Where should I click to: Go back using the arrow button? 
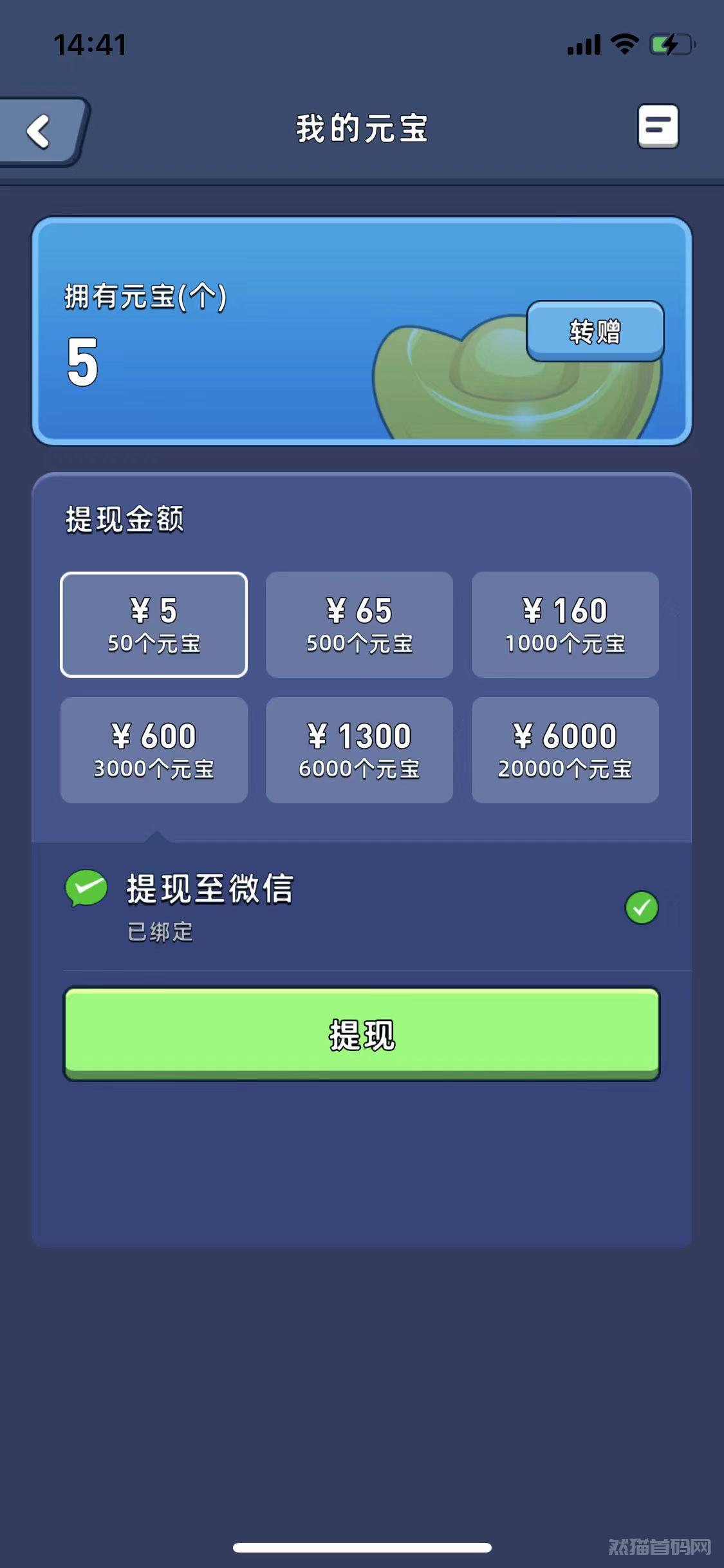(x=42, y=131)
